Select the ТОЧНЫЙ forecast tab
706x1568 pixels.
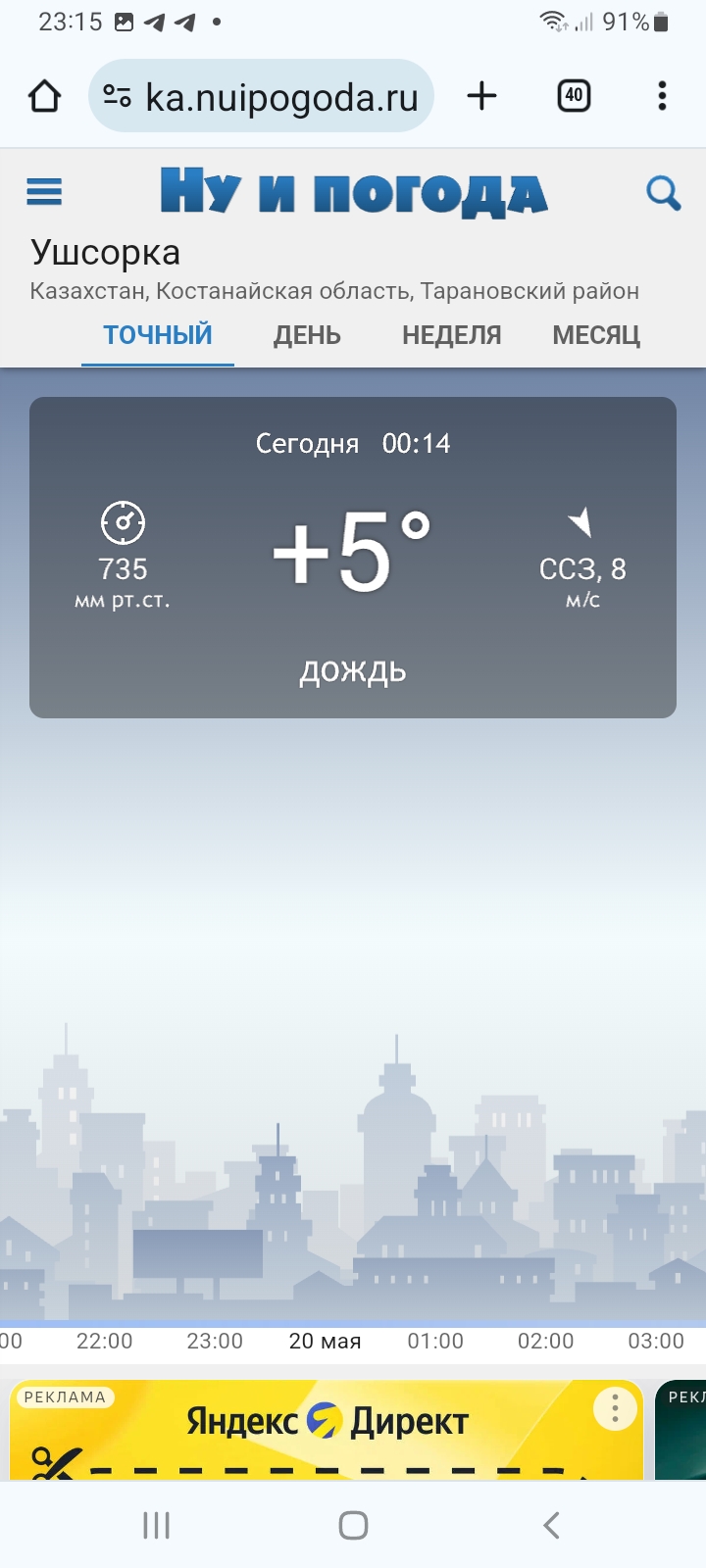(158, 335)
